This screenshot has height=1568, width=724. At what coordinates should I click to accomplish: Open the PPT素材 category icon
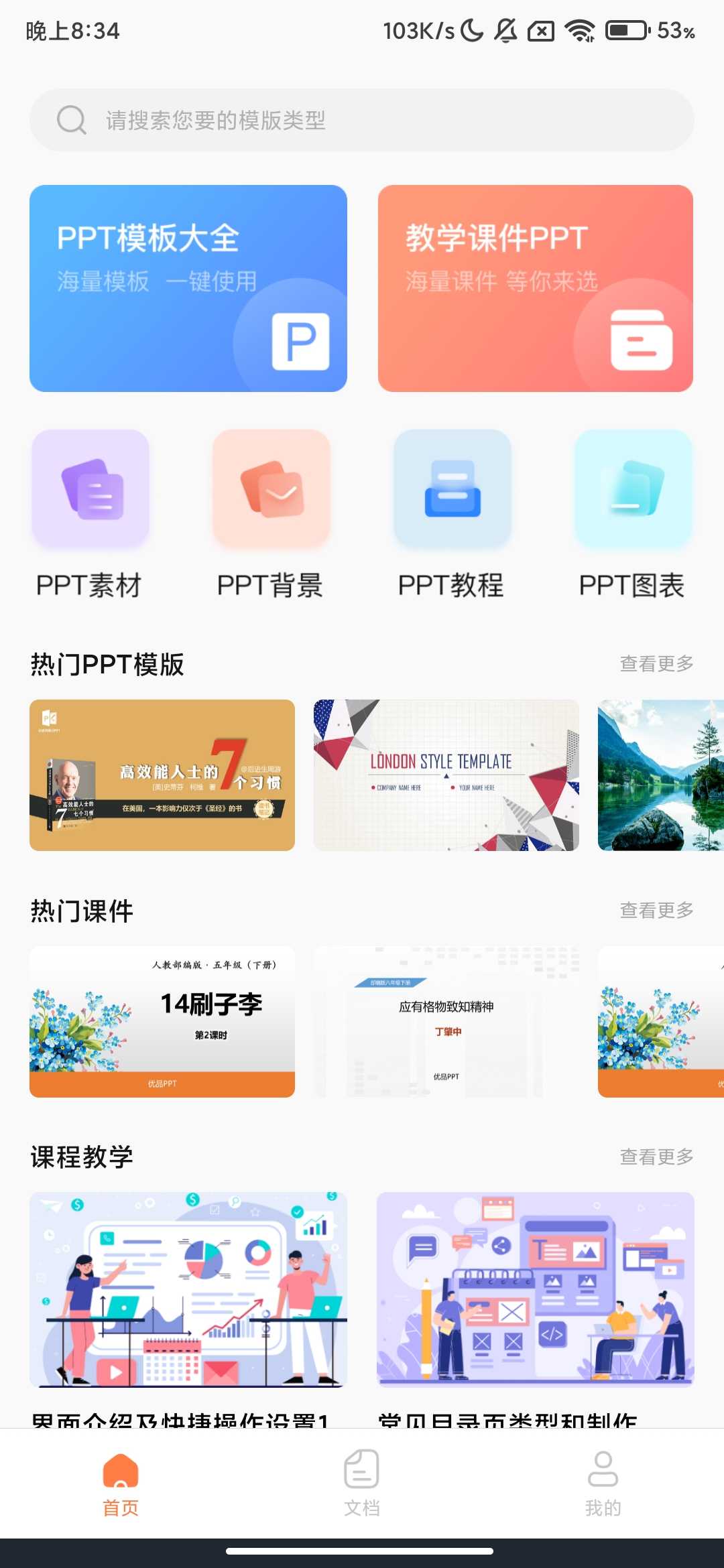[x=89, y=489]
